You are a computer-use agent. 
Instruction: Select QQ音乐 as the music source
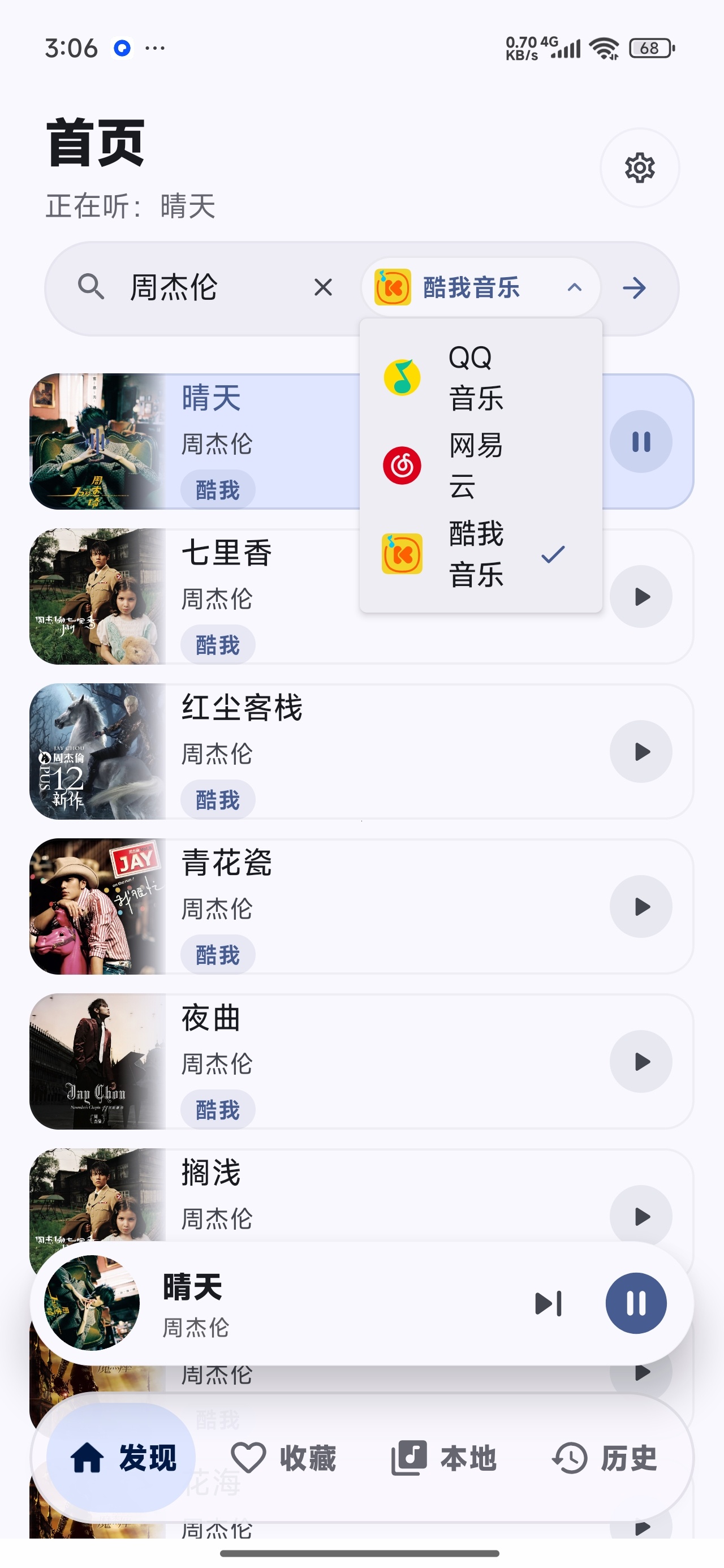pyautogui.click(x=480, y=378)
